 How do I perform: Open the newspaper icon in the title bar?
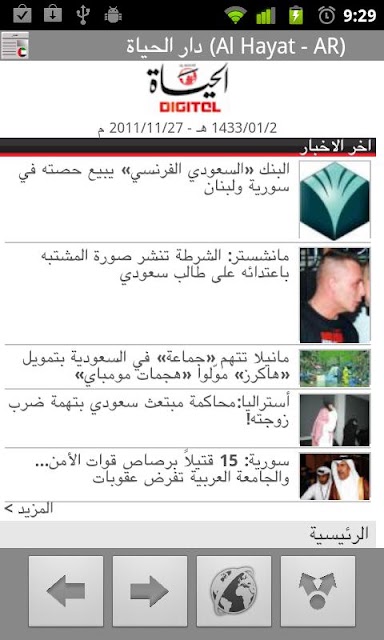pos(15,46)
